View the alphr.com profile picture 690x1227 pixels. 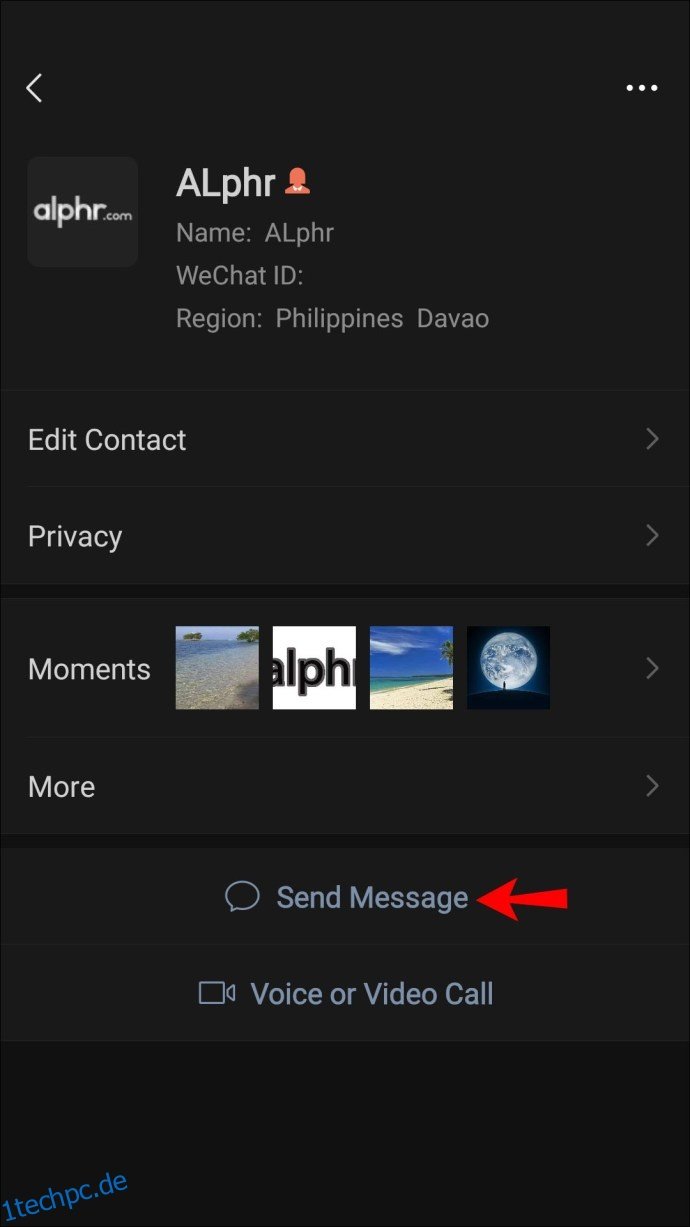(x=82, y=211)
